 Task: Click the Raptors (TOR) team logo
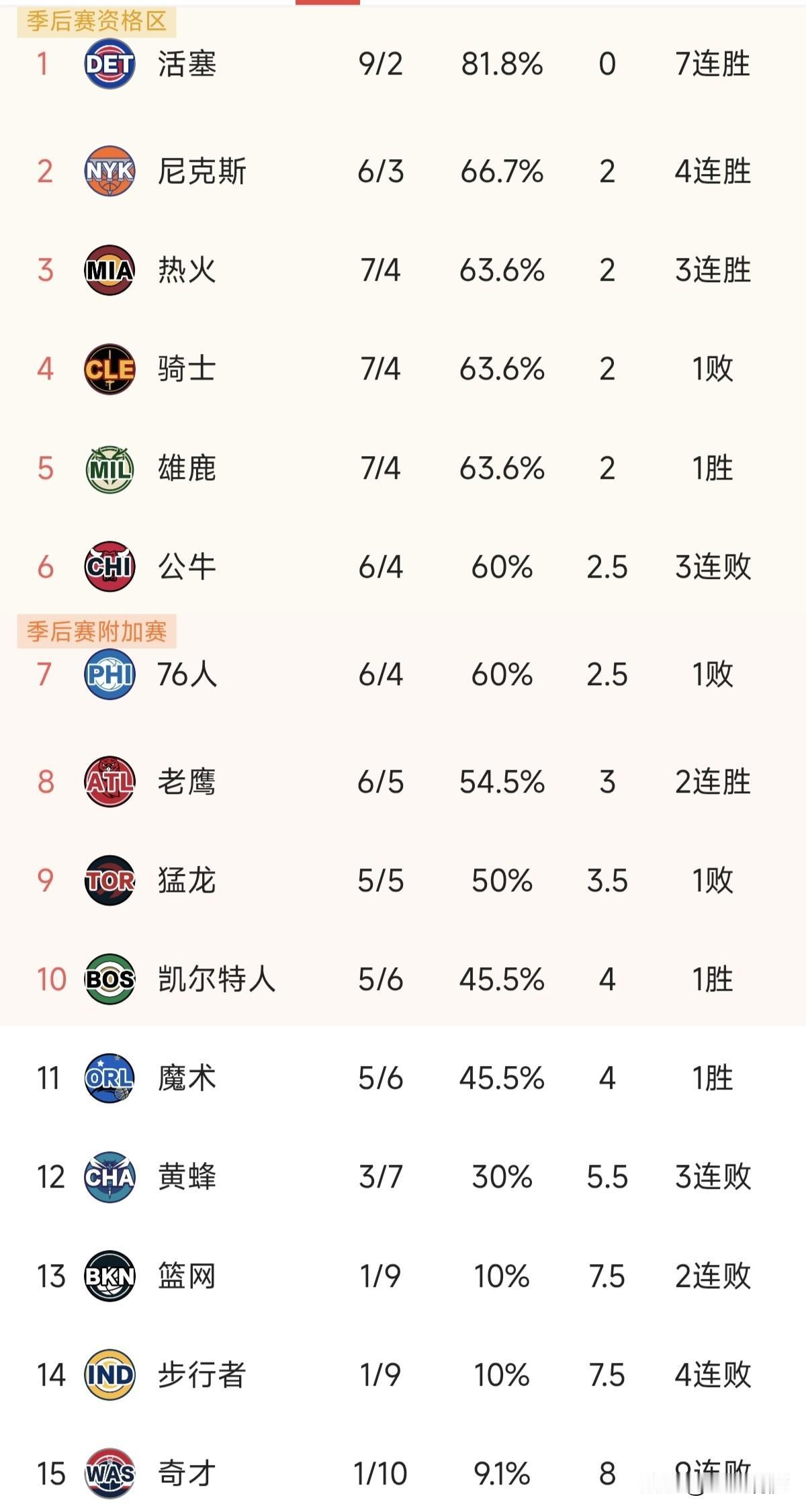point(109,882)
